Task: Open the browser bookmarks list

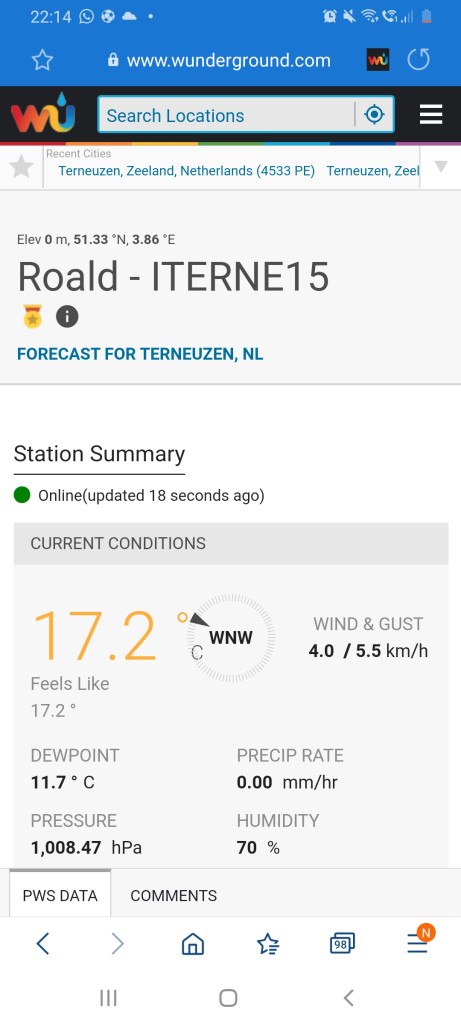Action: 268,944
